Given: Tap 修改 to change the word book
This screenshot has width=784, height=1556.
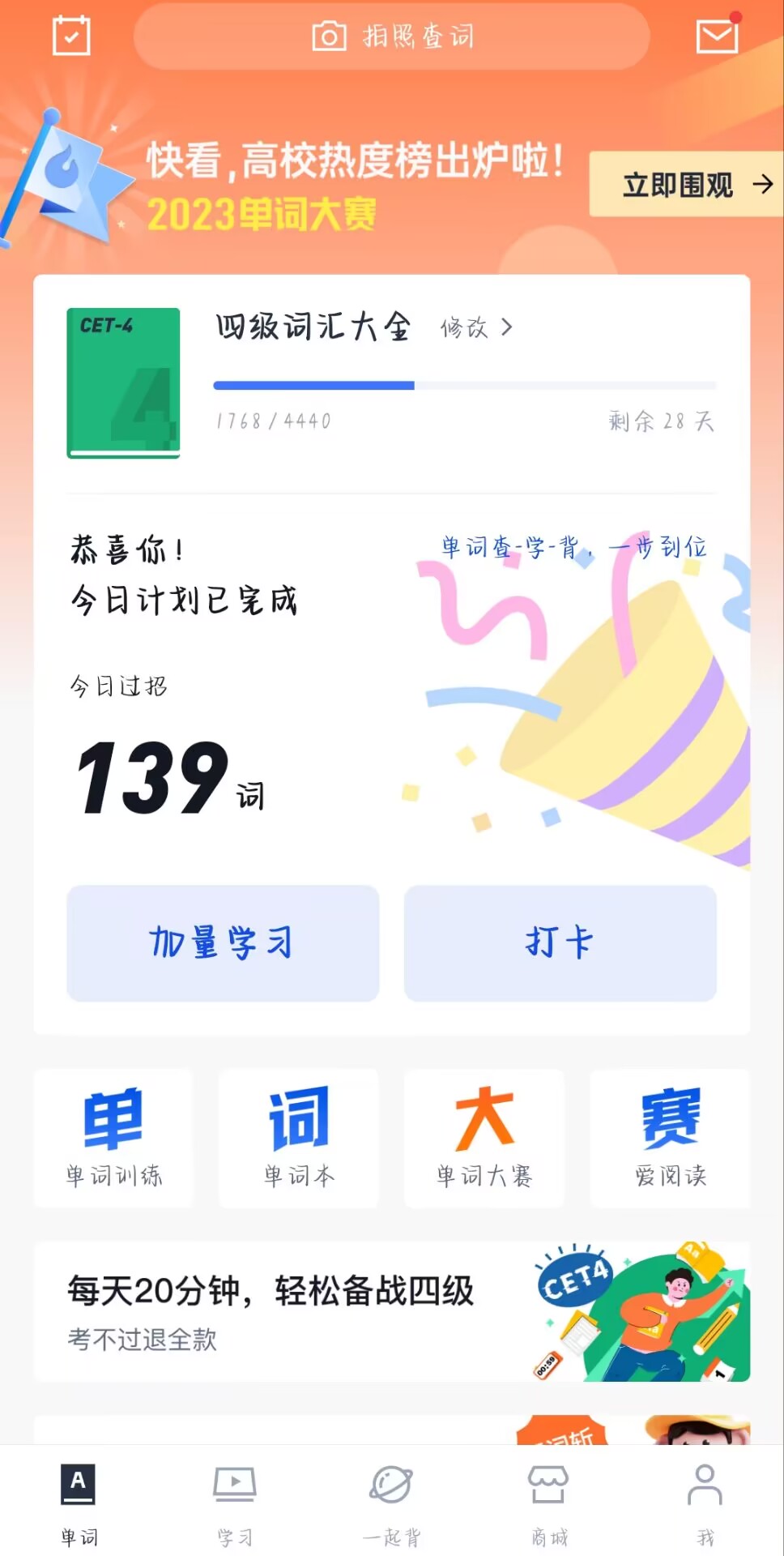Looking at the screenshot, I should coord(476,327).
